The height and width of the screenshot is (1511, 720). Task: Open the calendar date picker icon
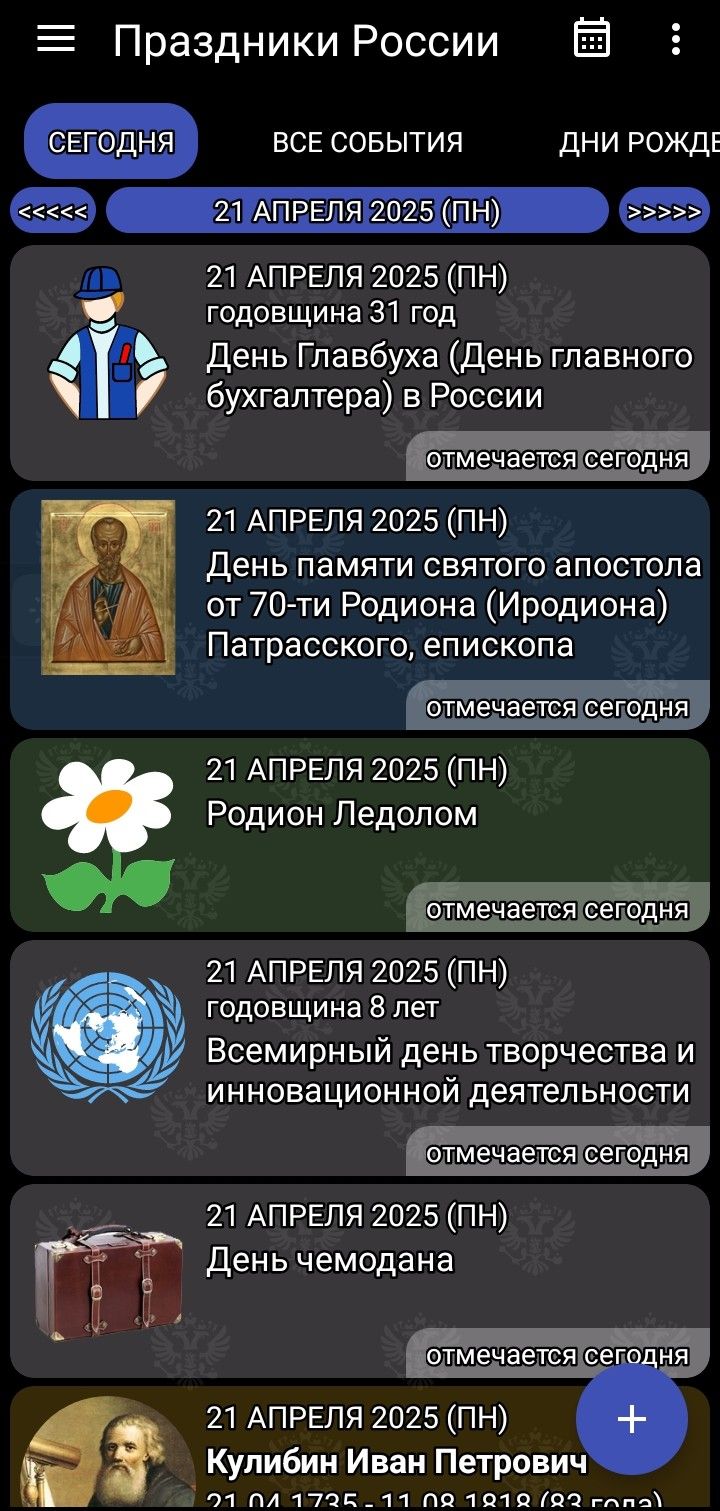click(592, 40)
